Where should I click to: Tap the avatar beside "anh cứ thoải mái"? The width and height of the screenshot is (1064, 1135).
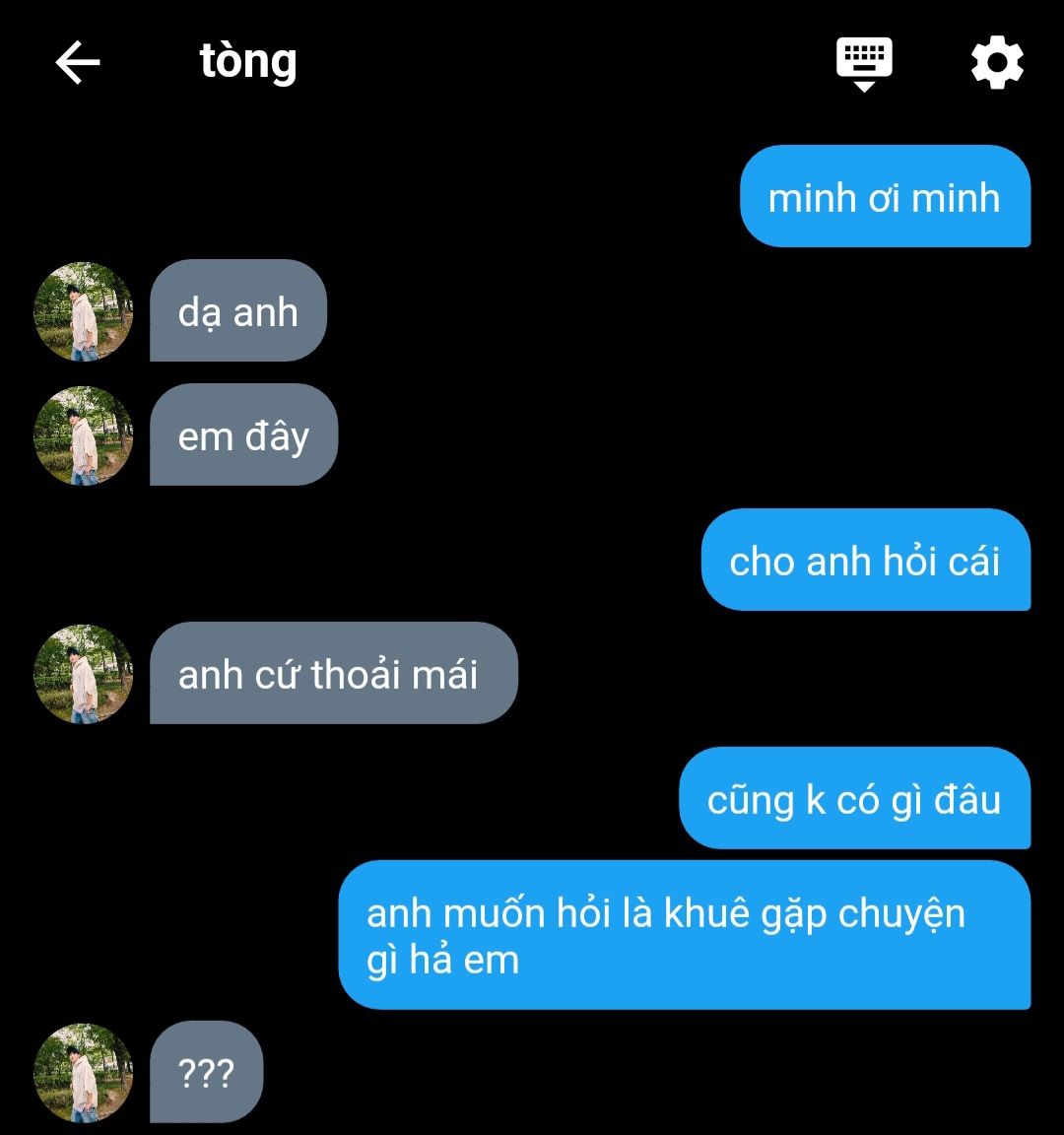(83, 674)
